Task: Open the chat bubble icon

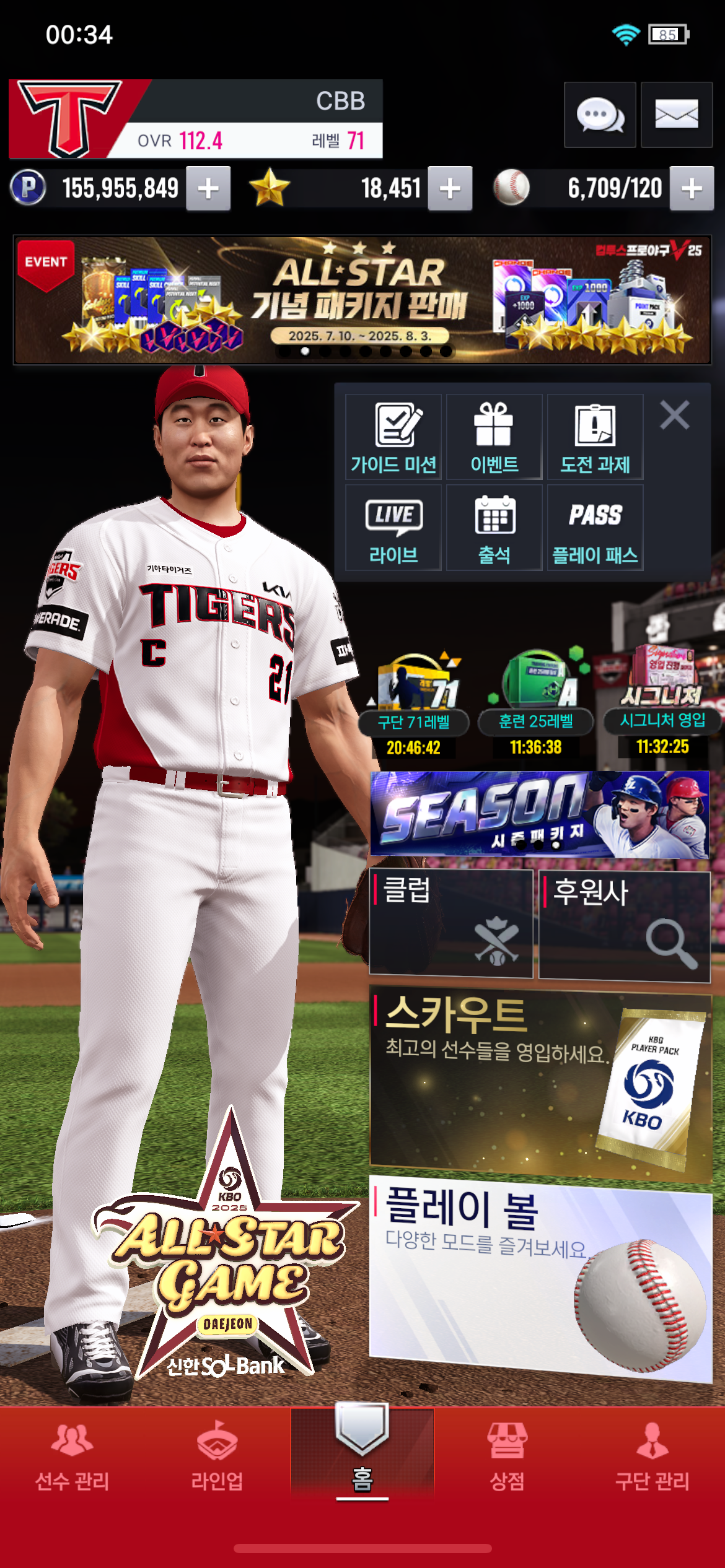Action: coord(600,115)
